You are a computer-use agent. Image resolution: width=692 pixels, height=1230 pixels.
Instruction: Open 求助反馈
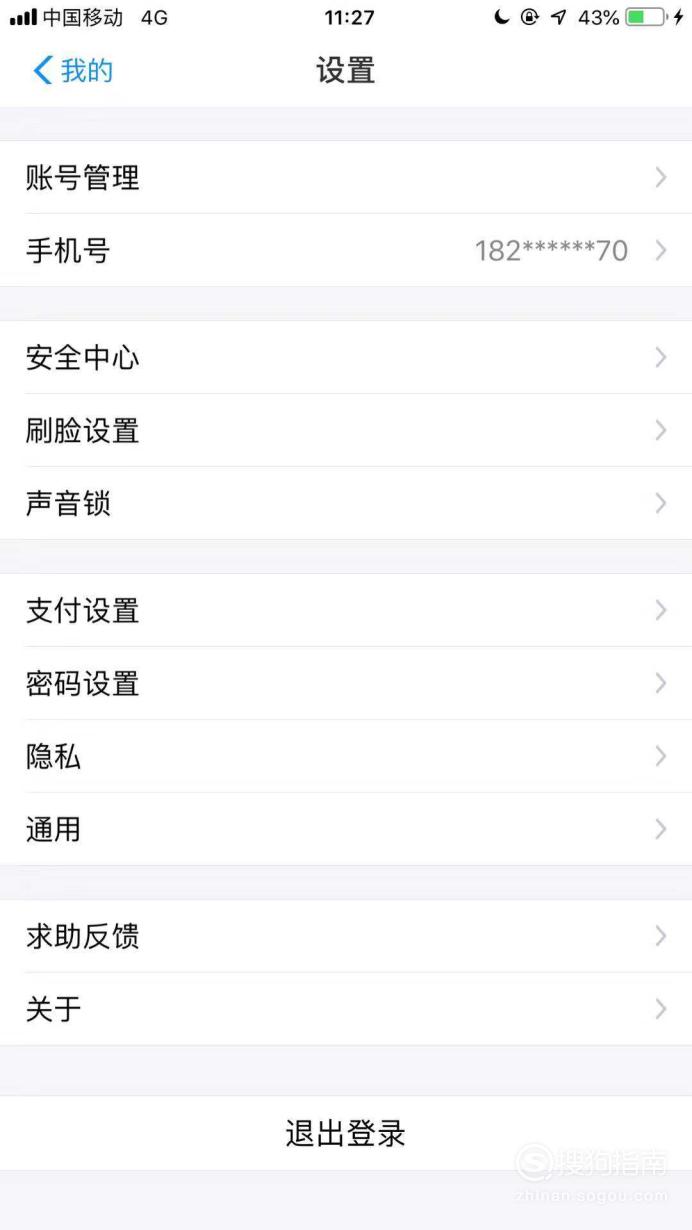coord(346,937)
